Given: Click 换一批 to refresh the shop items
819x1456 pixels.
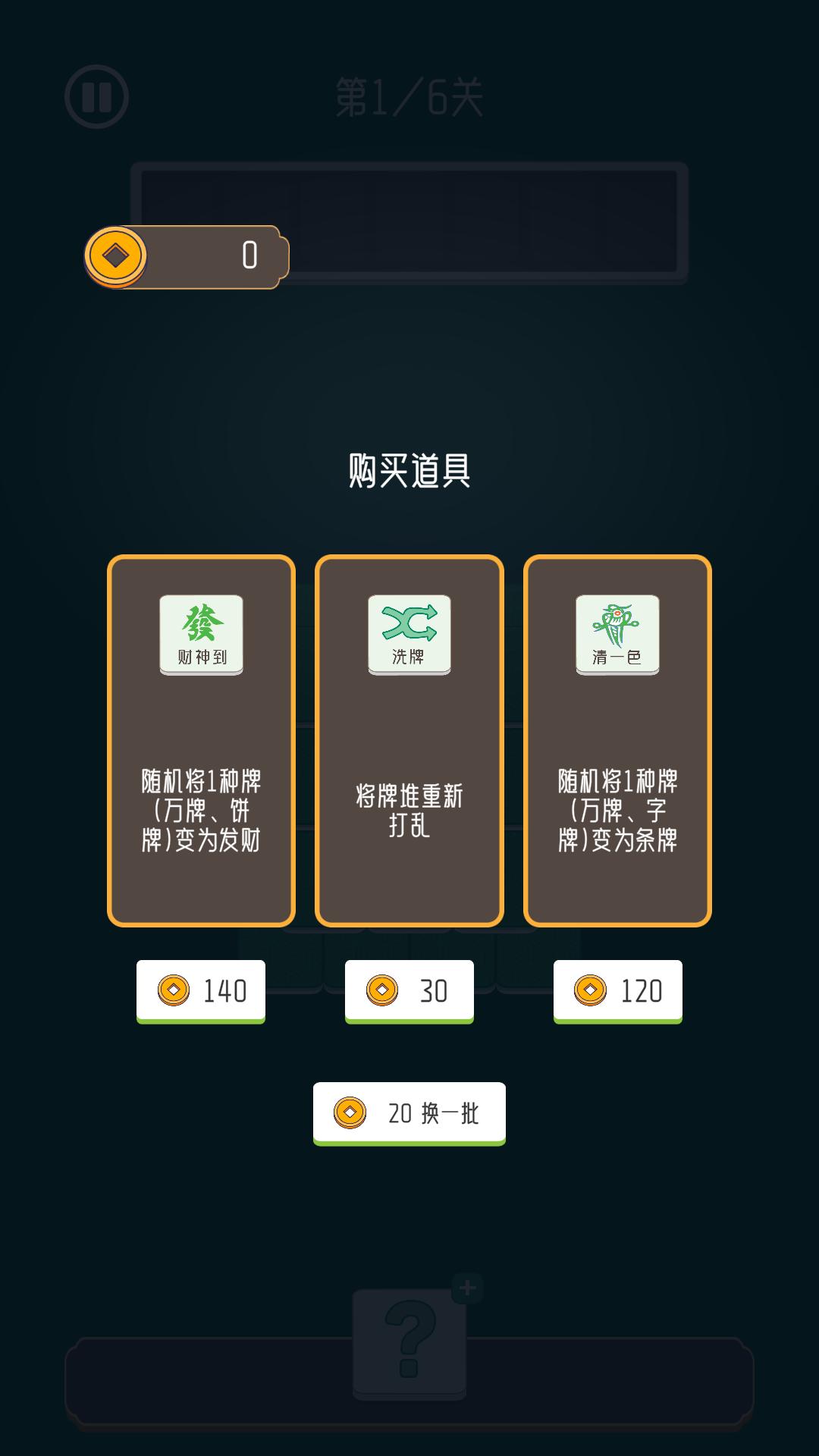Looking at the screenshot, I should tap(409, 1112).
